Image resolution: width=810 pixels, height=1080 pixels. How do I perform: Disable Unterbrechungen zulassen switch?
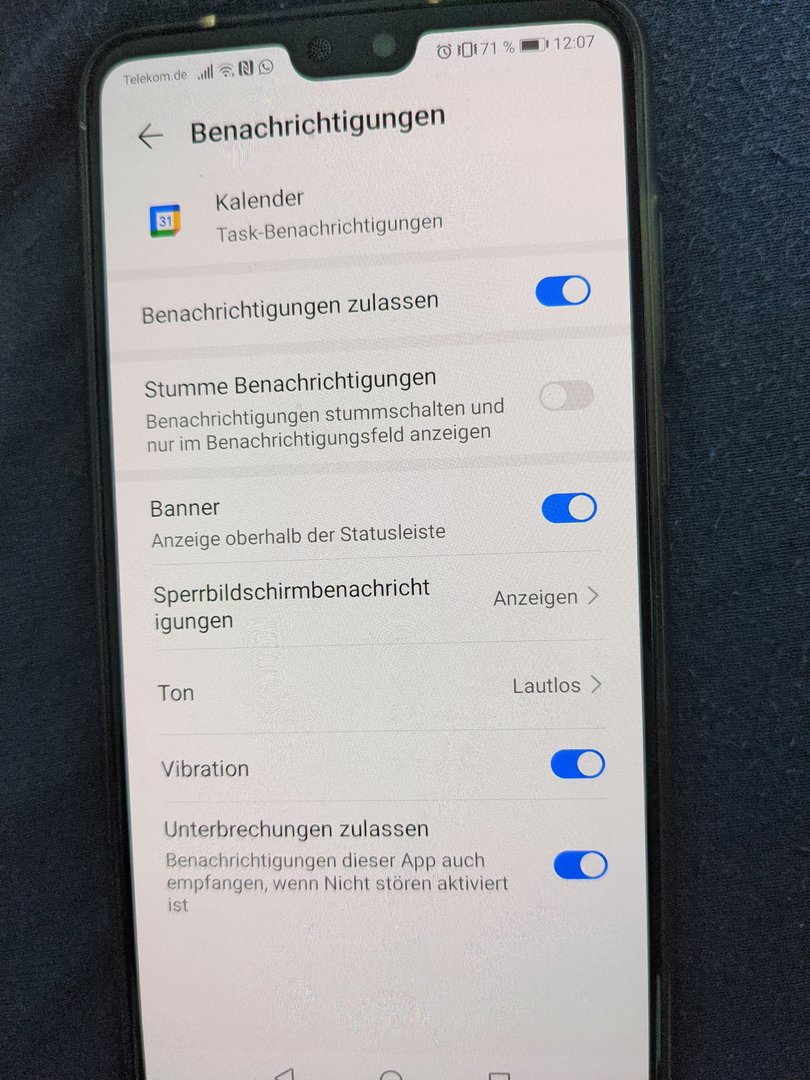[581, 865]
